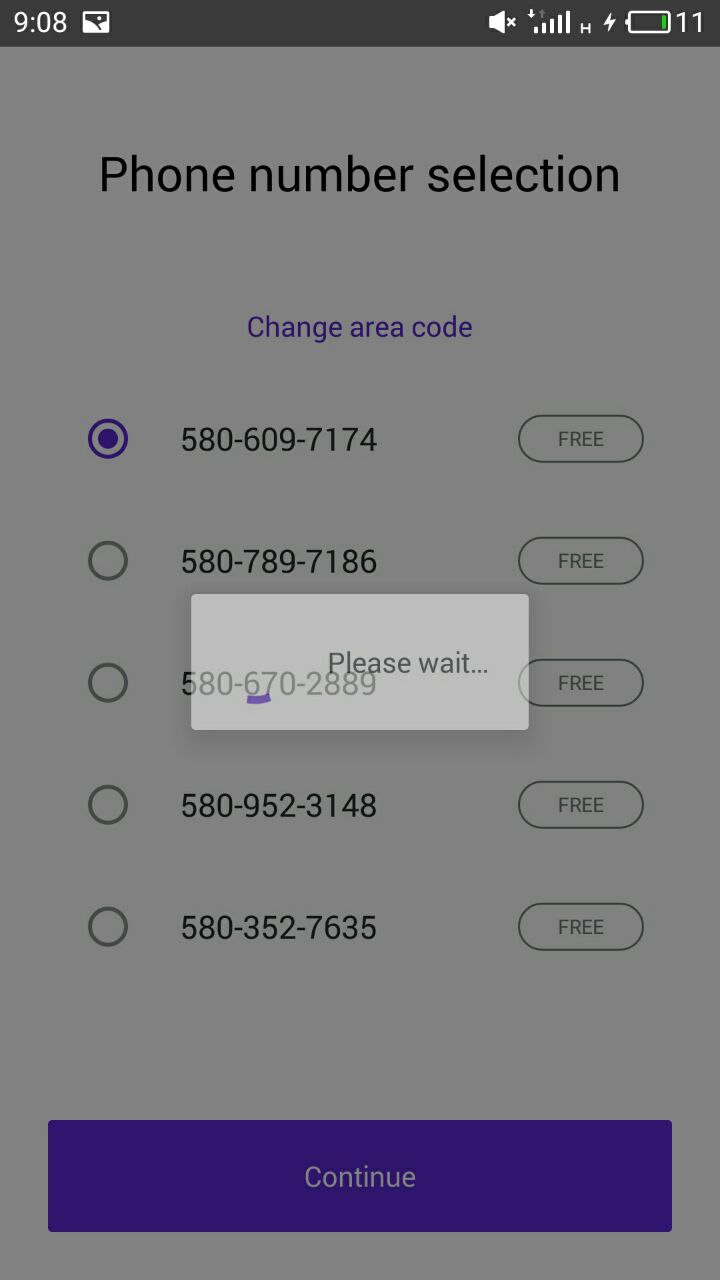Choose the number 580-789-7186
Image resolution: width=720 pixels, height=1280 pixels.
[108, 561]
